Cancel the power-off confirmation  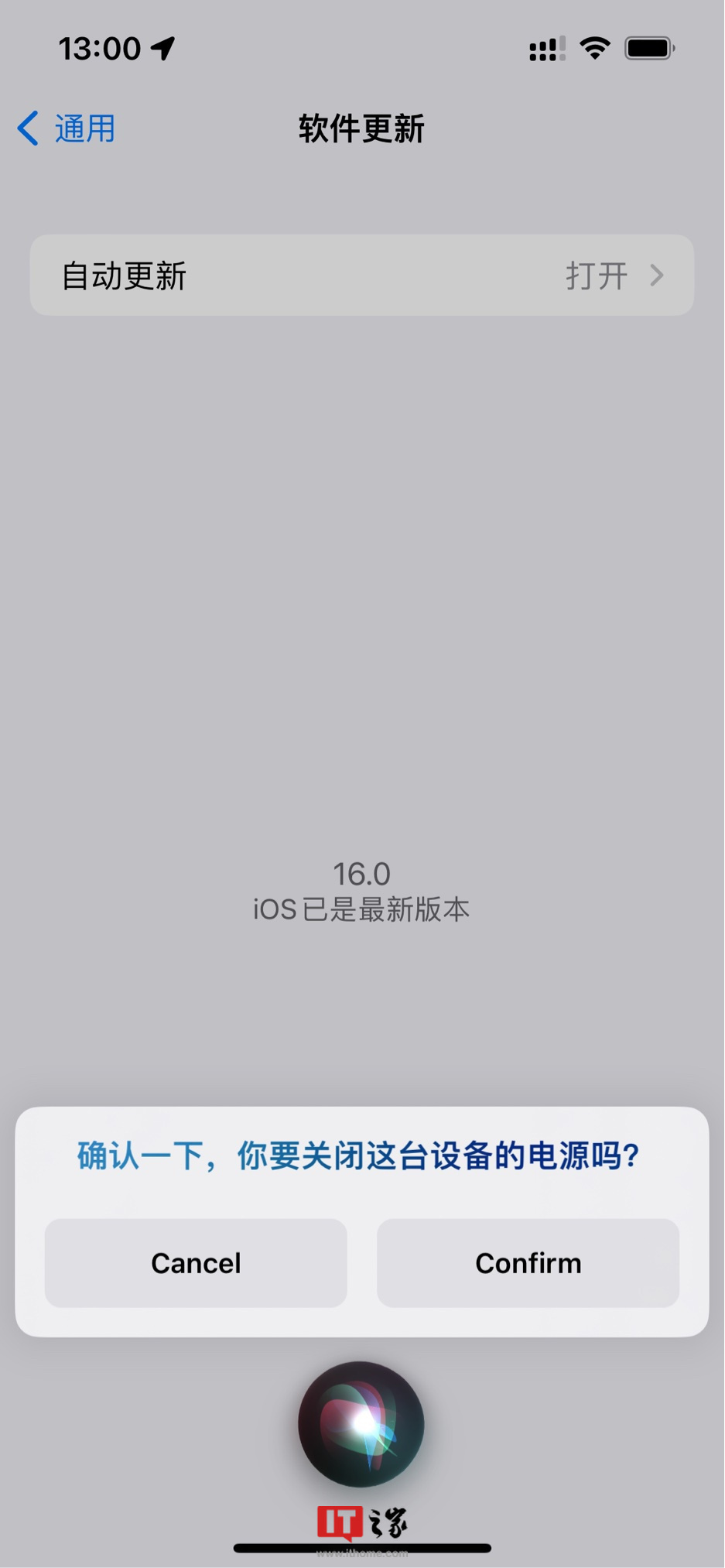195,1262
